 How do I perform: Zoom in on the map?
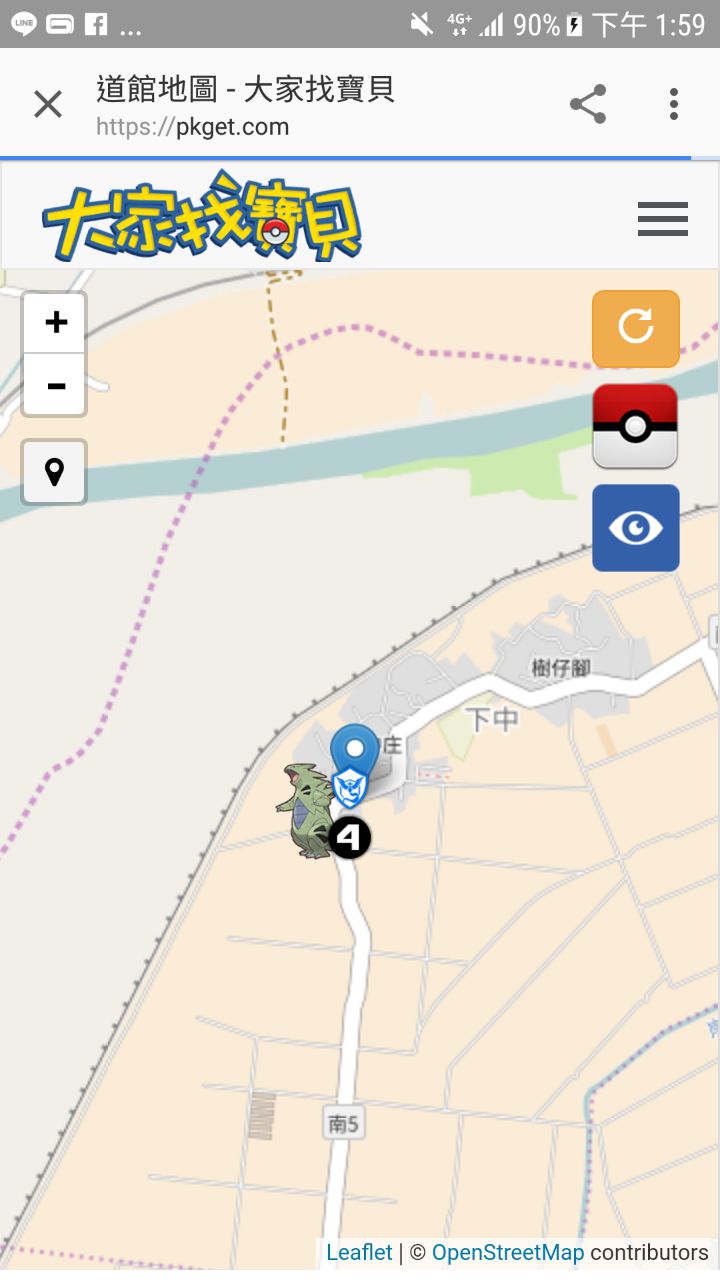[55, 323]
